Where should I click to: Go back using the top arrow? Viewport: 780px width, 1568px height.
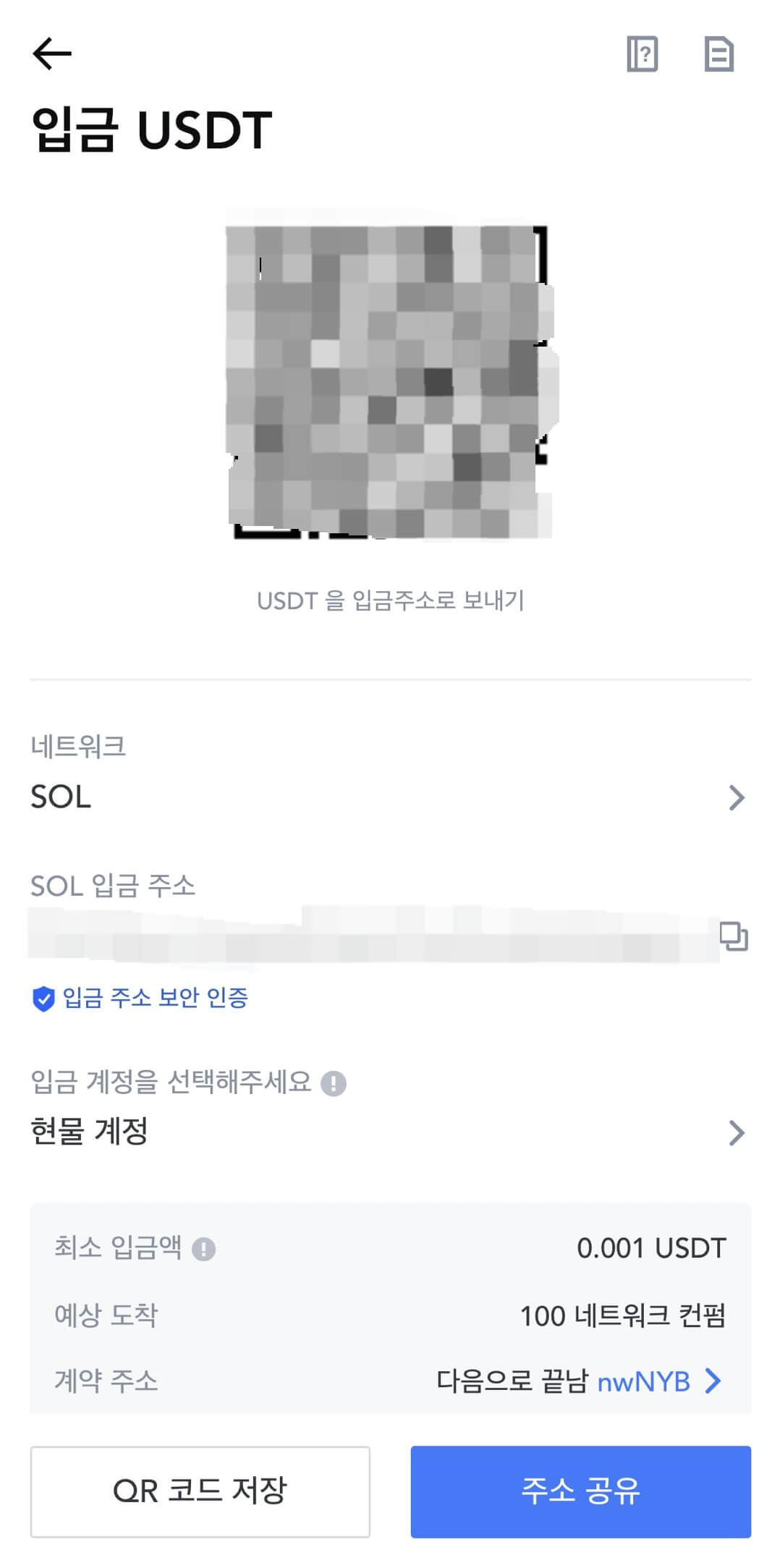coord(52,54)
